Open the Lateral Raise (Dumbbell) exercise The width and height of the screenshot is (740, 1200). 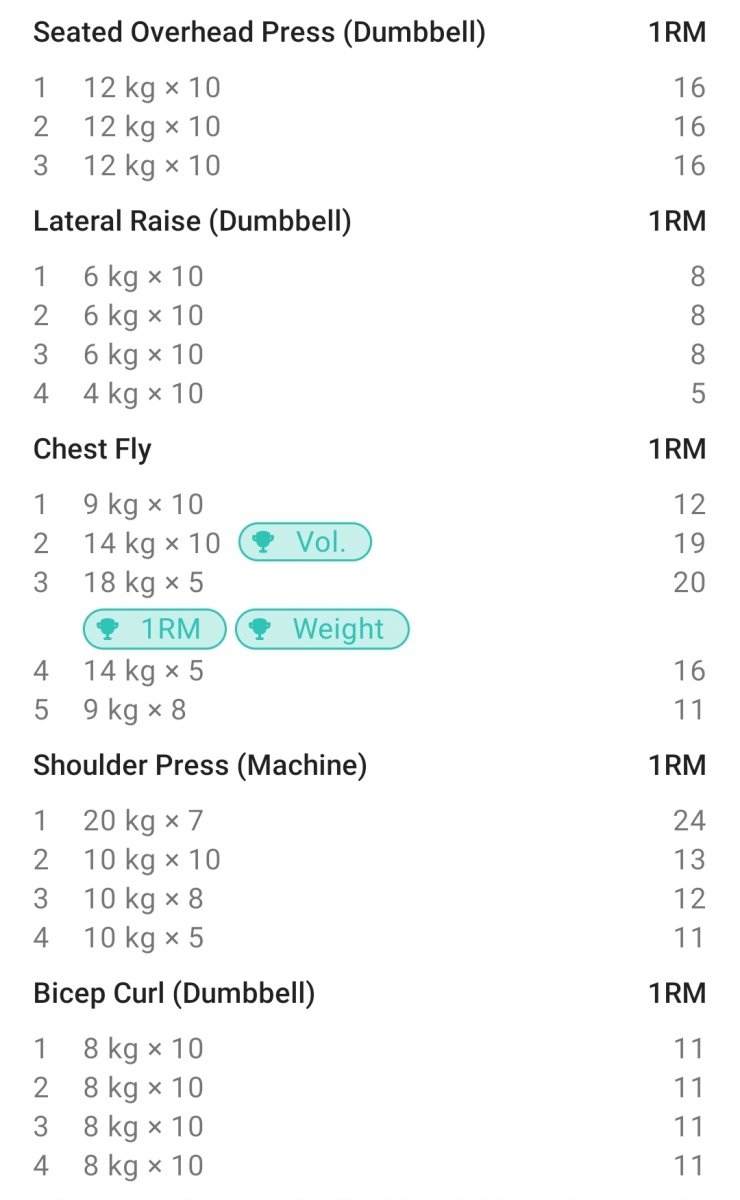pos(192,221)
